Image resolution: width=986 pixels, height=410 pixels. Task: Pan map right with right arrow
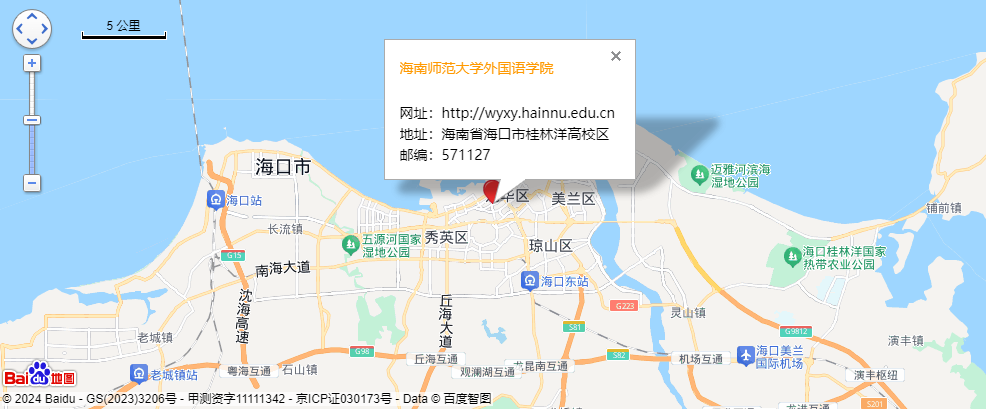[x=45, y=30]
